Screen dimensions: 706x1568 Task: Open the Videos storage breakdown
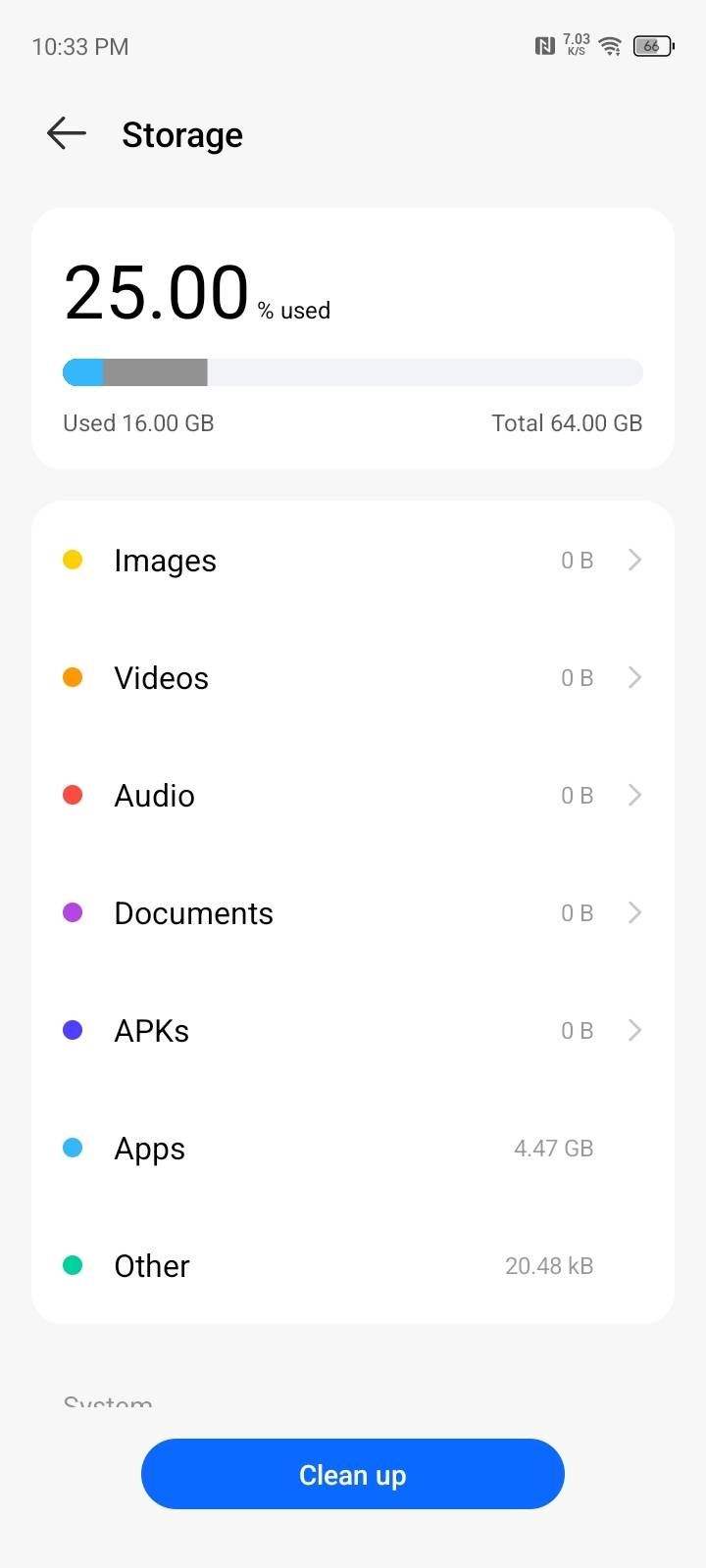[634, 677]
